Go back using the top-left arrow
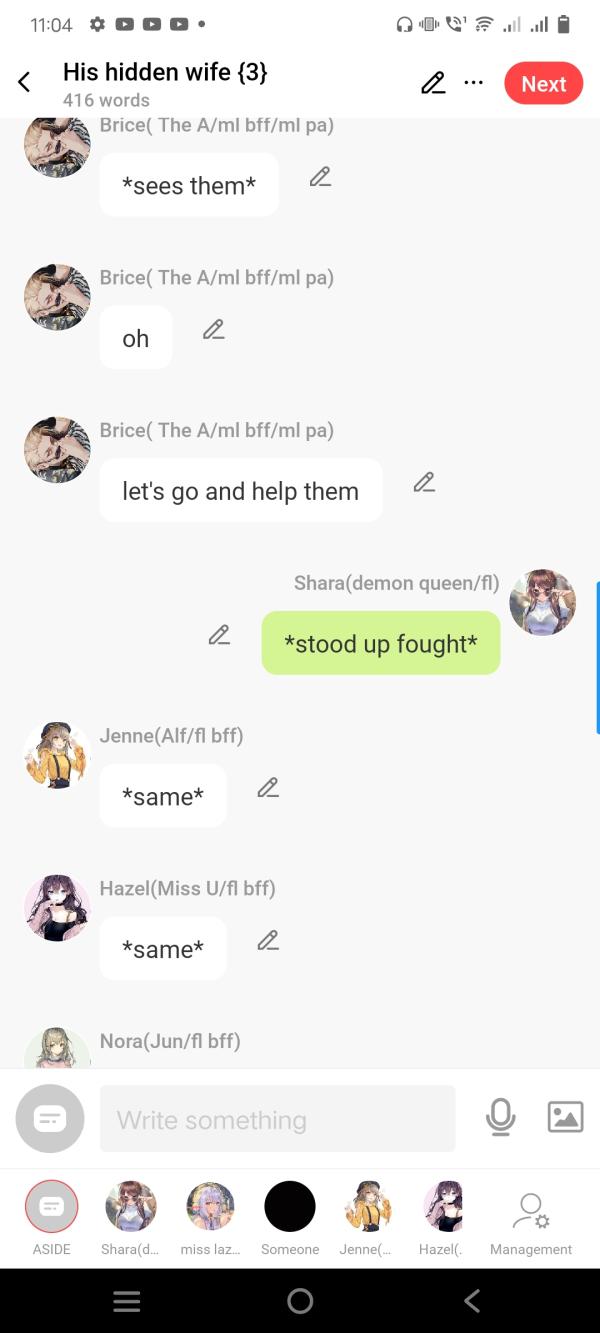Screen dimensions: 600x1333 point(25,83)
